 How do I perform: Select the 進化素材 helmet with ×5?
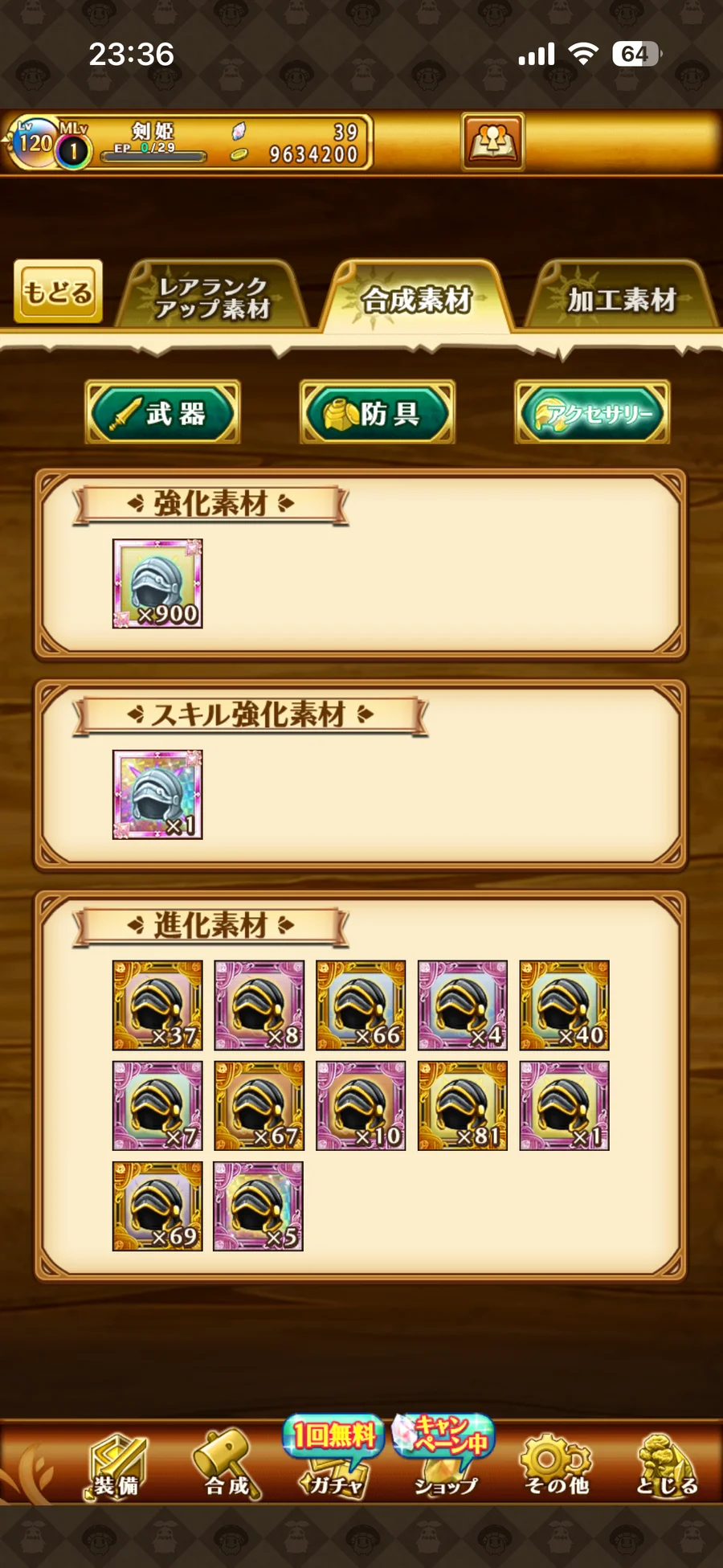259,1206
